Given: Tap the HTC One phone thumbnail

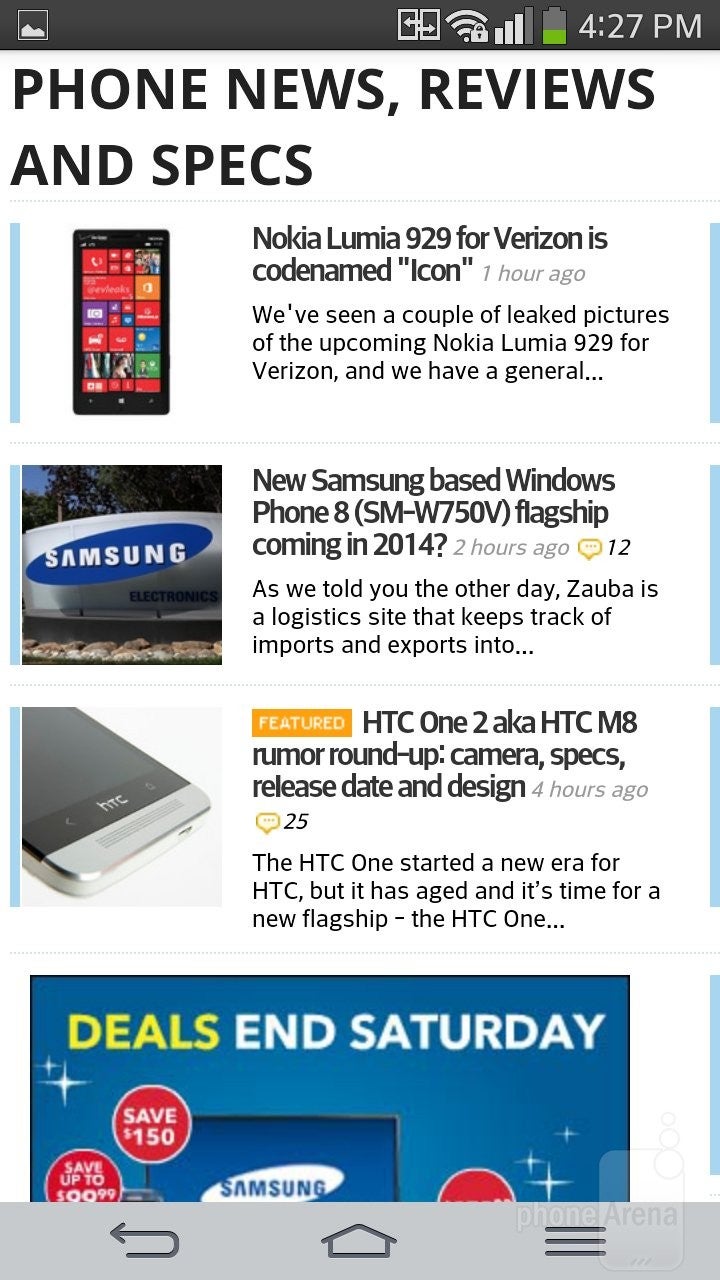Looking at the screenshot, I should 121,806.
